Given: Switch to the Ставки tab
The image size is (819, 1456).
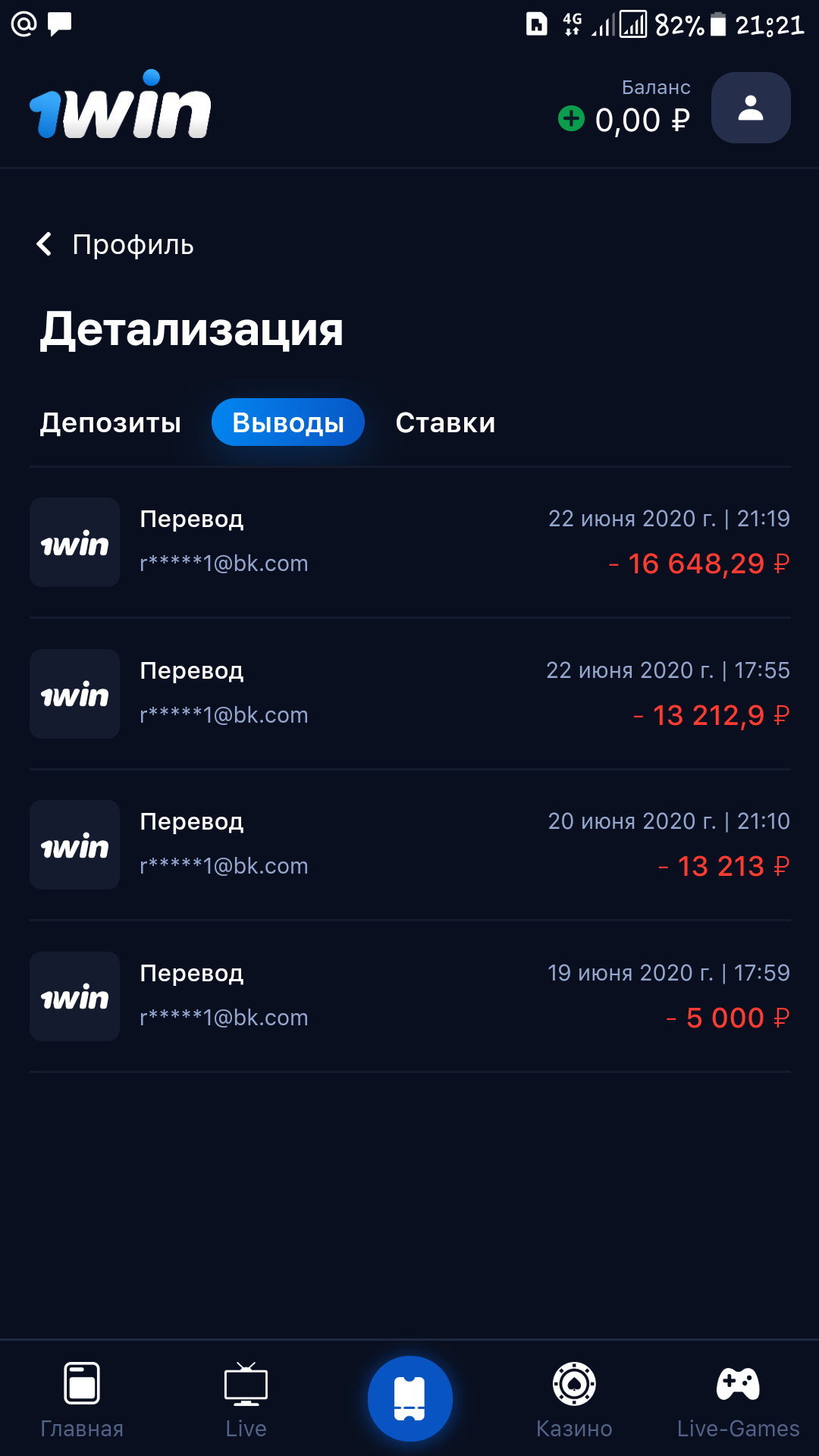Looking at the screenshot, I should [446, 422].
